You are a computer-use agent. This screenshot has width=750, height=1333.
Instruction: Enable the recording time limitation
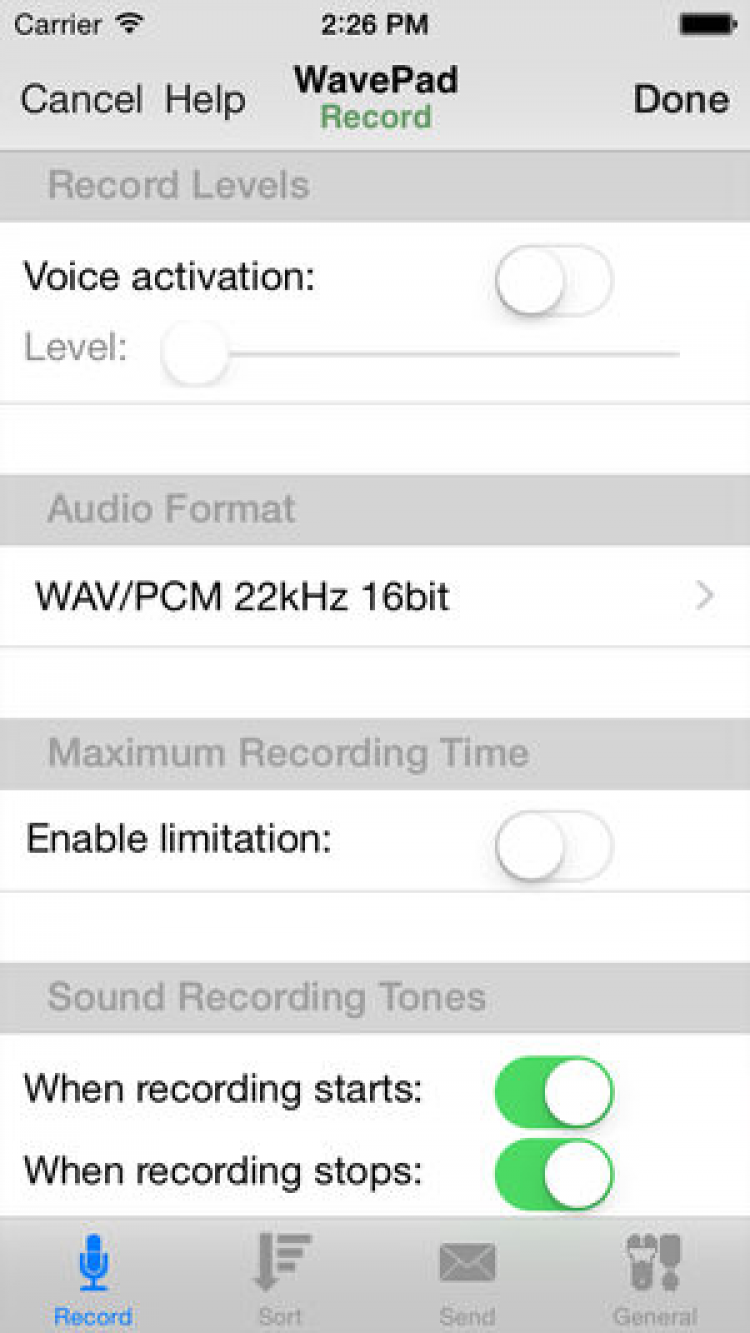pyautogui.click(x=553, y=845)
